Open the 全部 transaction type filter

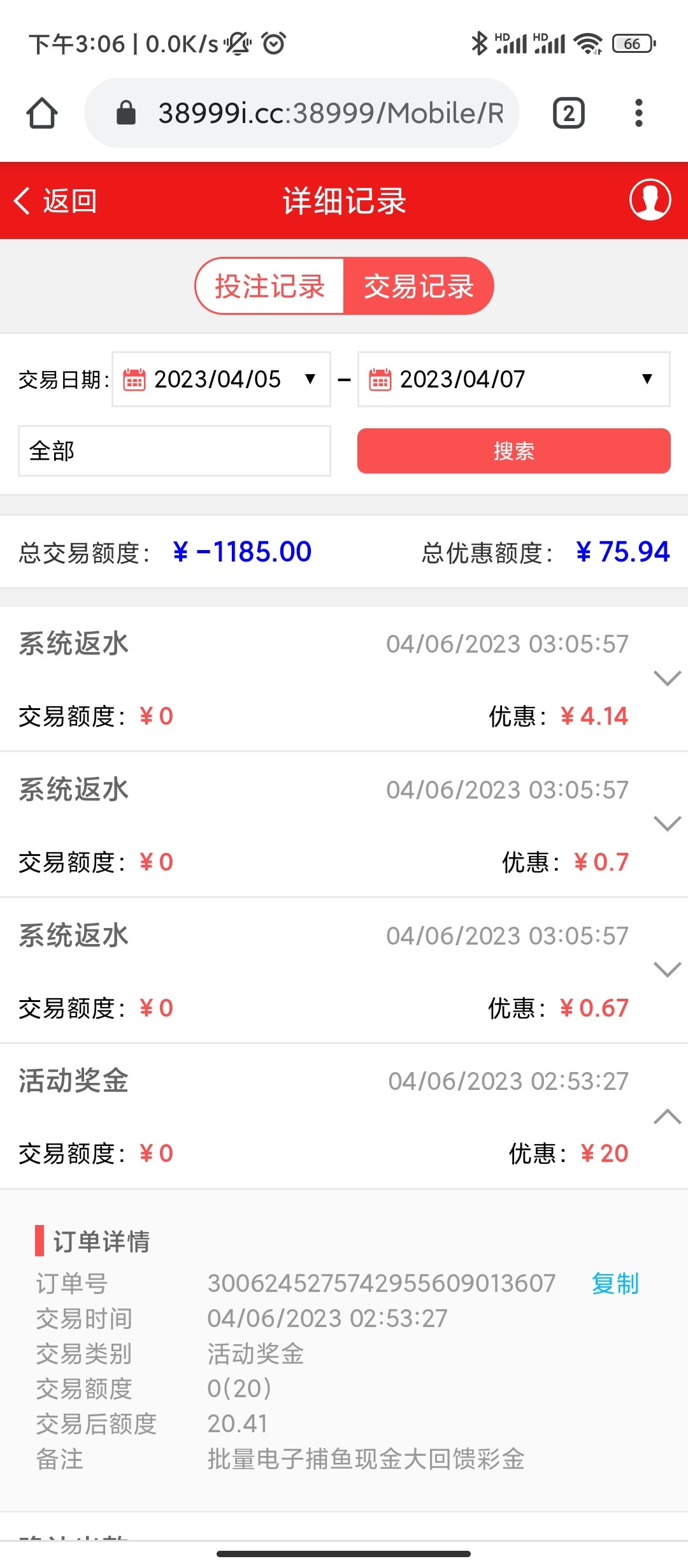[174, 451]
